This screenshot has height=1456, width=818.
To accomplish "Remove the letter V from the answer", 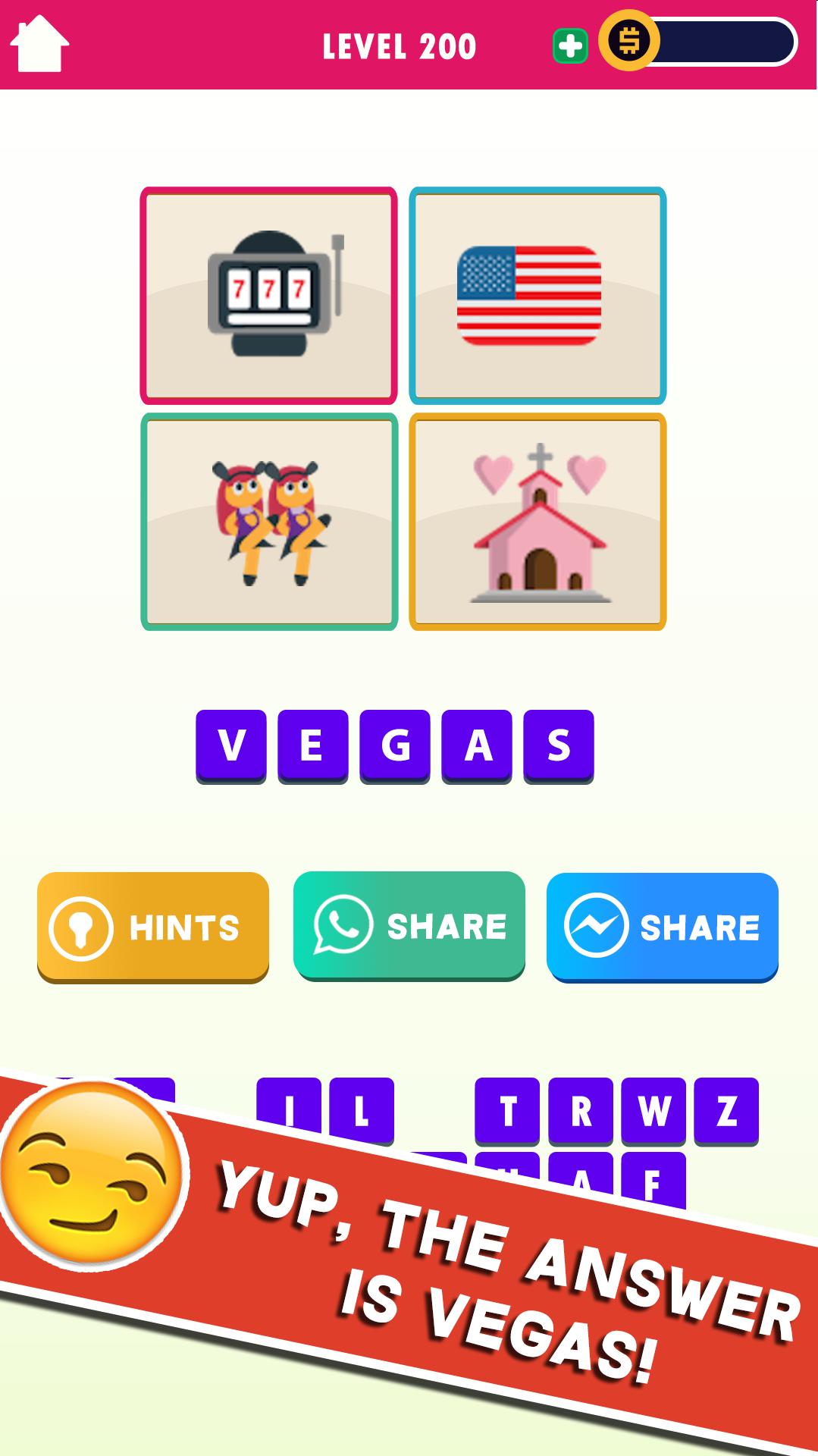I will (x=231, y=745).
